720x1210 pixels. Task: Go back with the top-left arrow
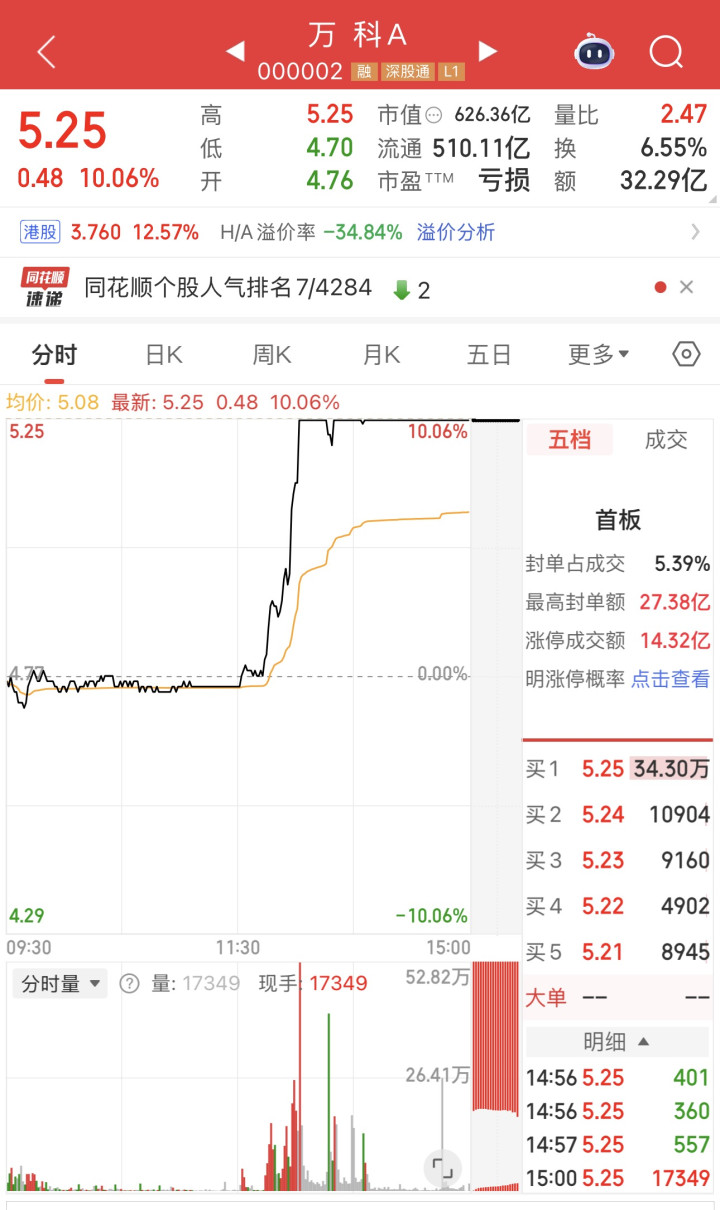click(x=45, y=51)
